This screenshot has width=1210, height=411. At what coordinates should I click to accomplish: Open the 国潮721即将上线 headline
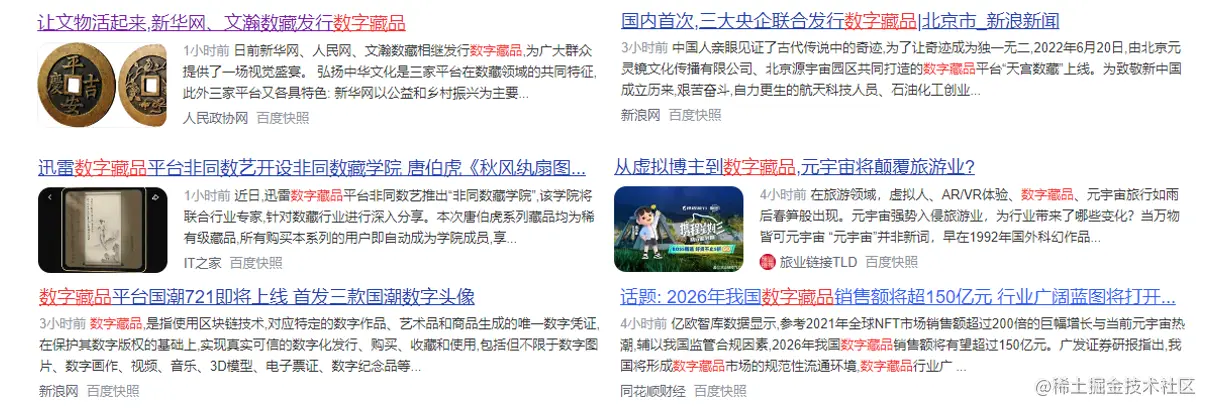(x=256, y=296)
